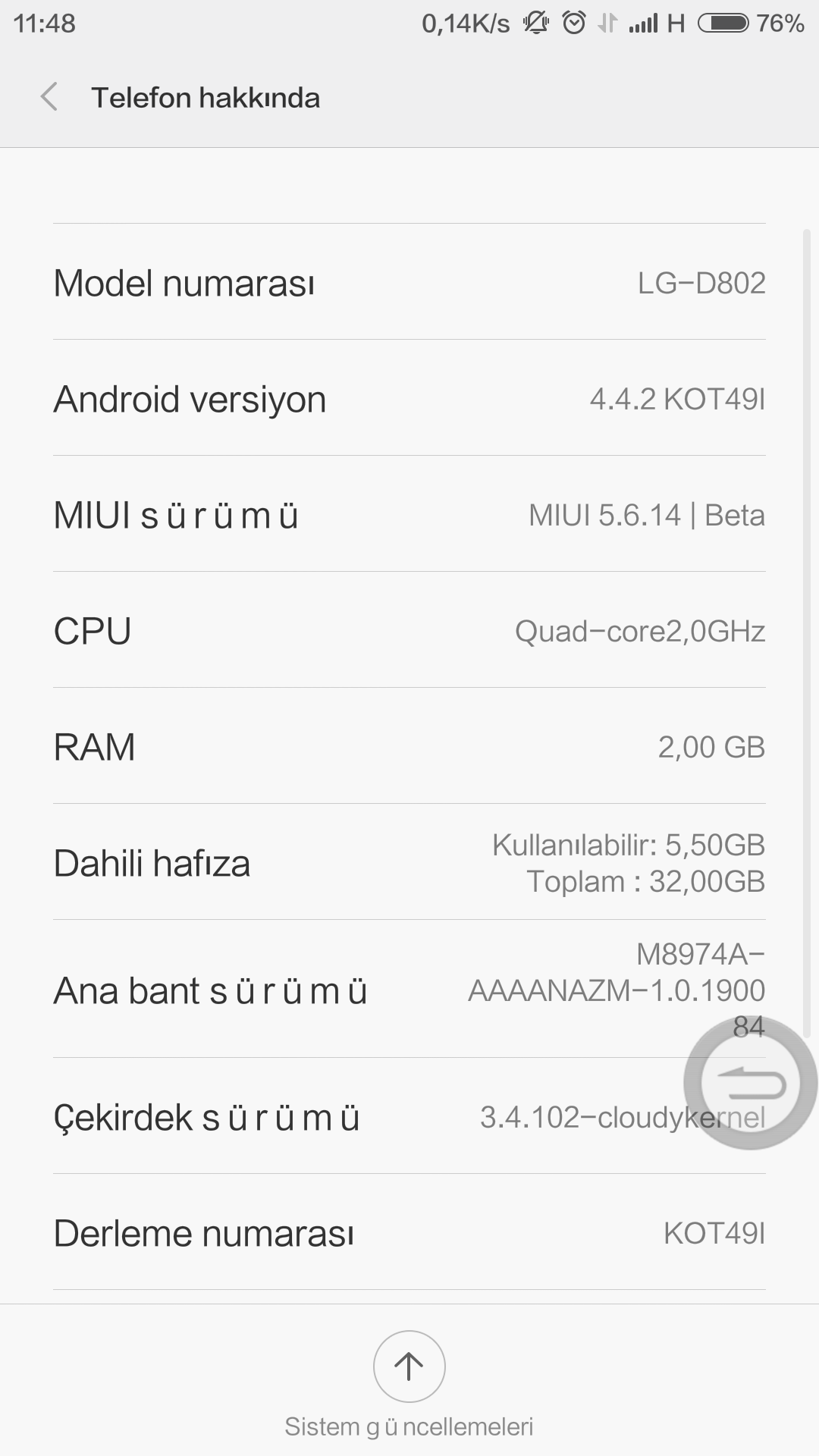The width and height of the screenshot is (819, 1456).
Task: Tap the CPU row
Action: coord(409,630)
